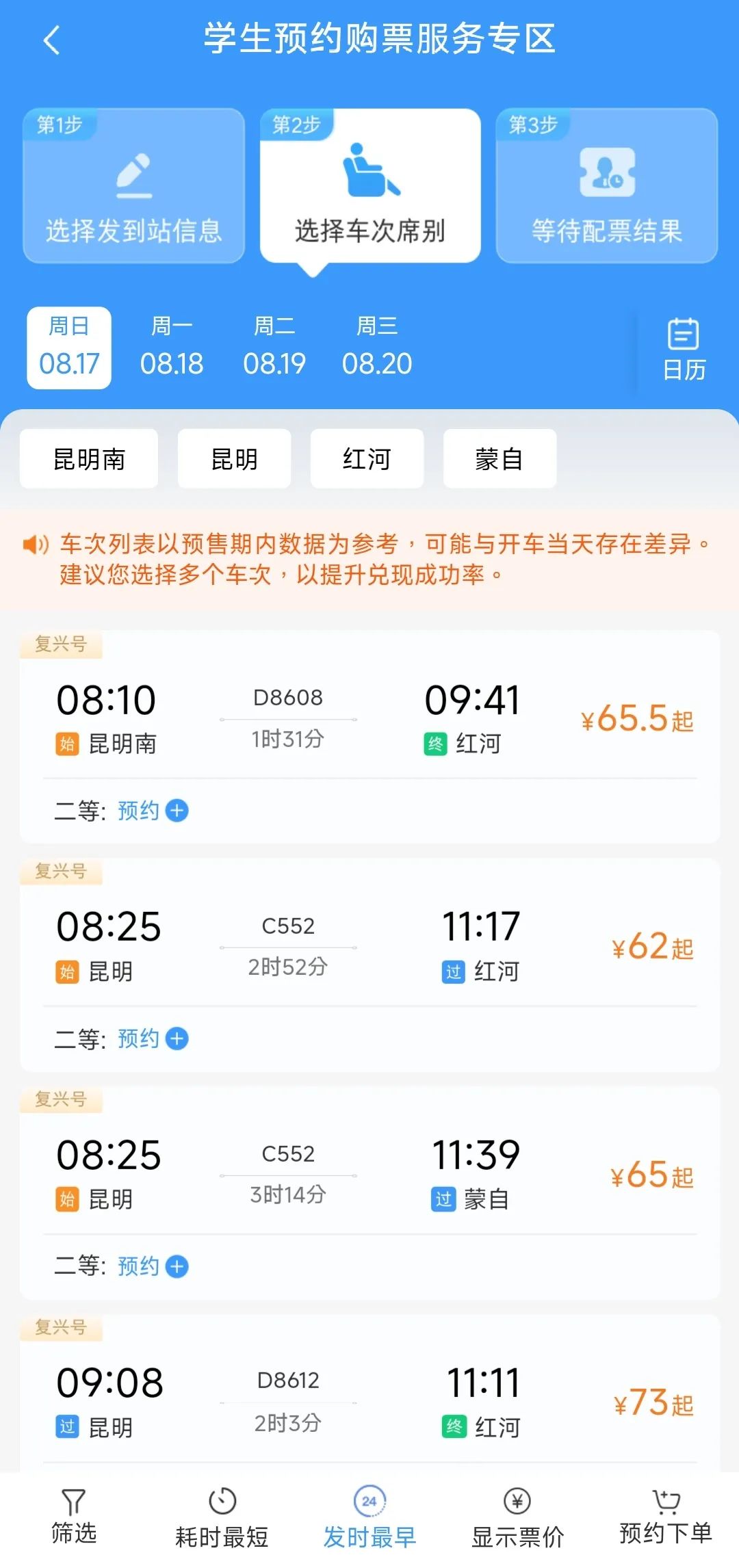The height and width of the screenshot is (1568, 739).
Task: Open step 等待配票结果
Action: [x=606, y=187]
